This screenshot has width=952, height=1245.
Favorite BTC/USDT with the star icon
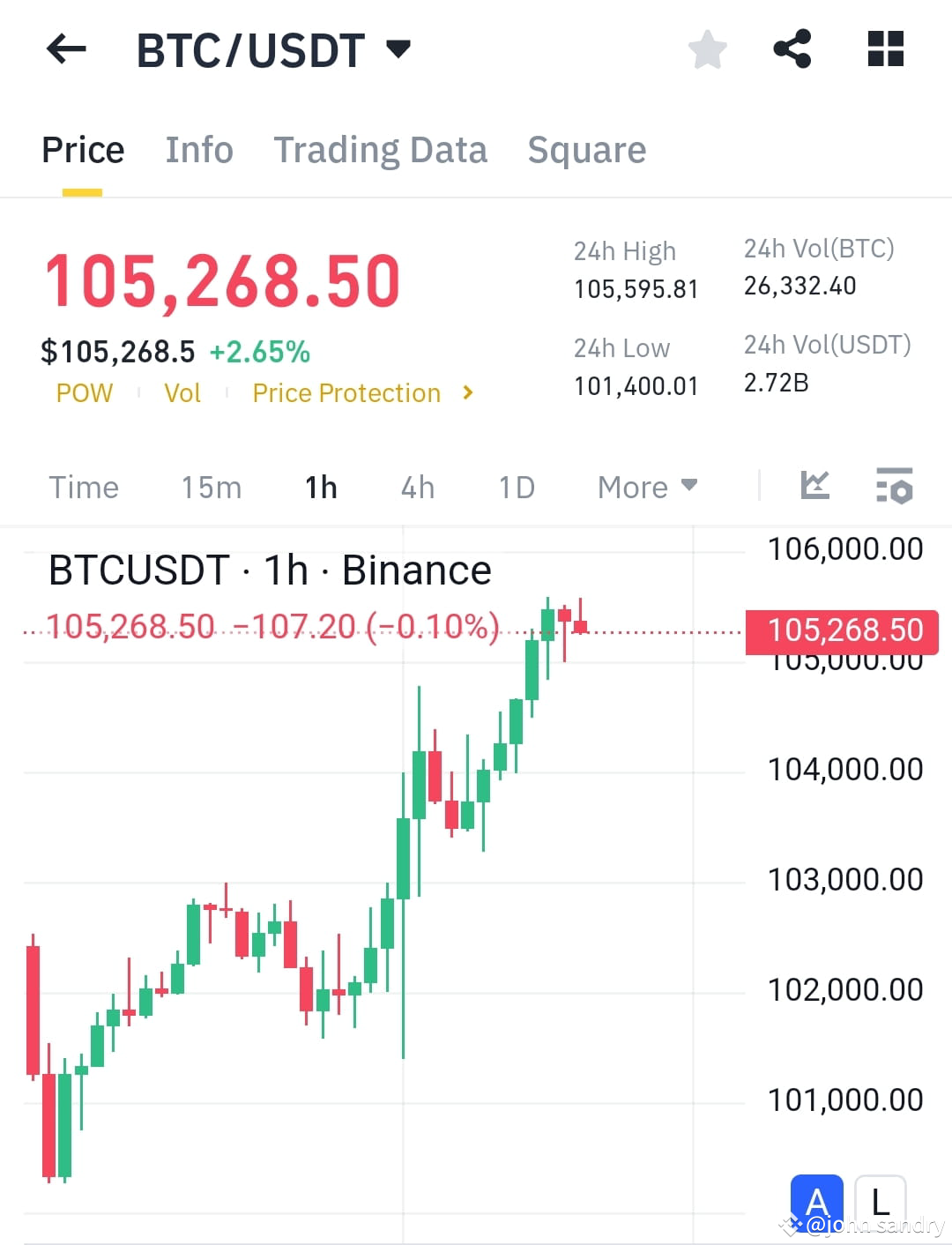coord(708,50)
